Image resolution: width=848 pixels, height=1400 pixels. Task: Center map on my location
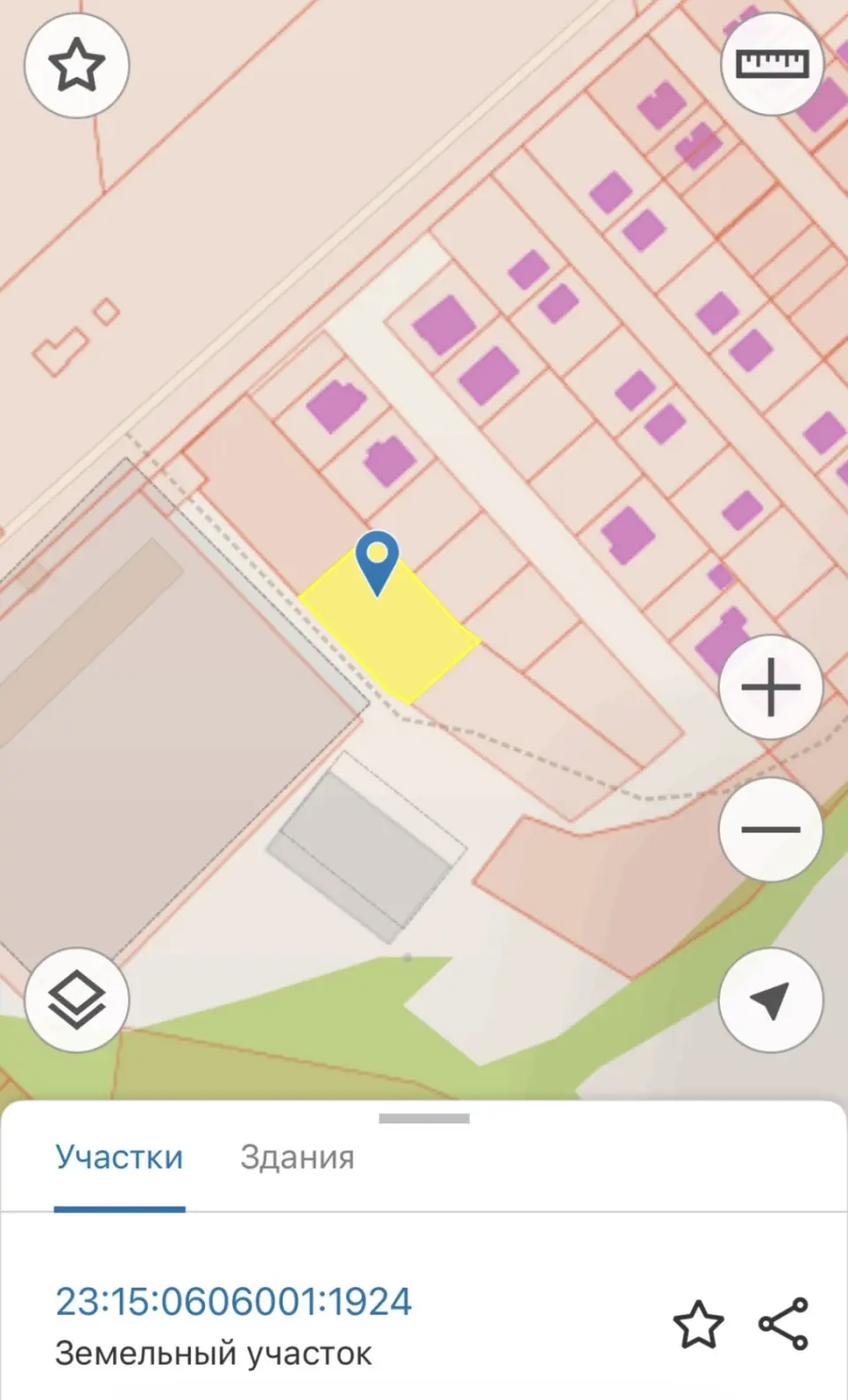click(x=771, y=1001)
